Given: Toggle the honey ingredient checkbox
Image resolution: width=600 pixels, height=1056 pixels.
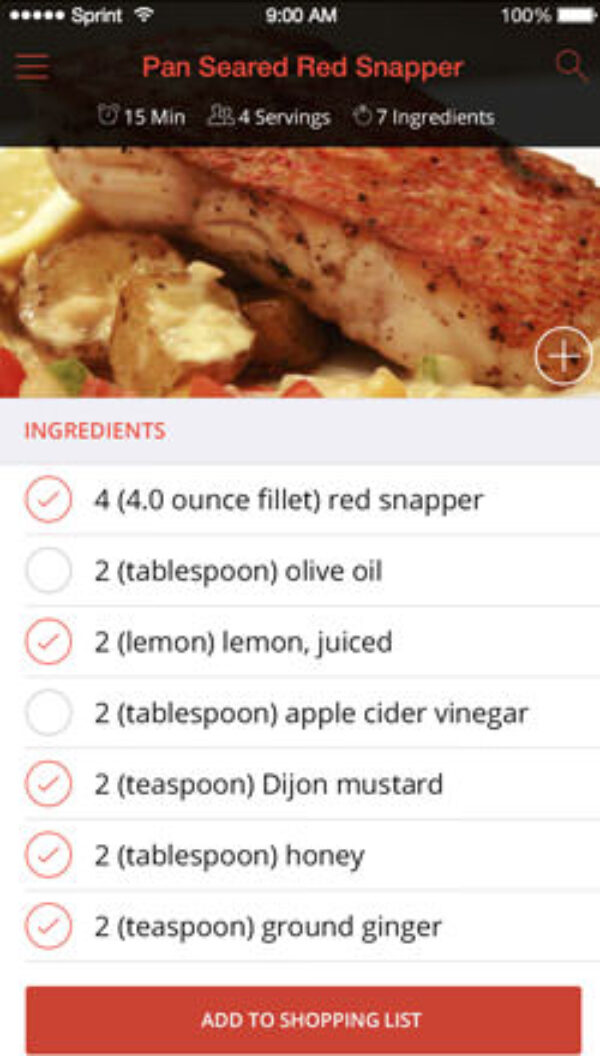Looking at the screenshot, I should [x=48, y=855].
